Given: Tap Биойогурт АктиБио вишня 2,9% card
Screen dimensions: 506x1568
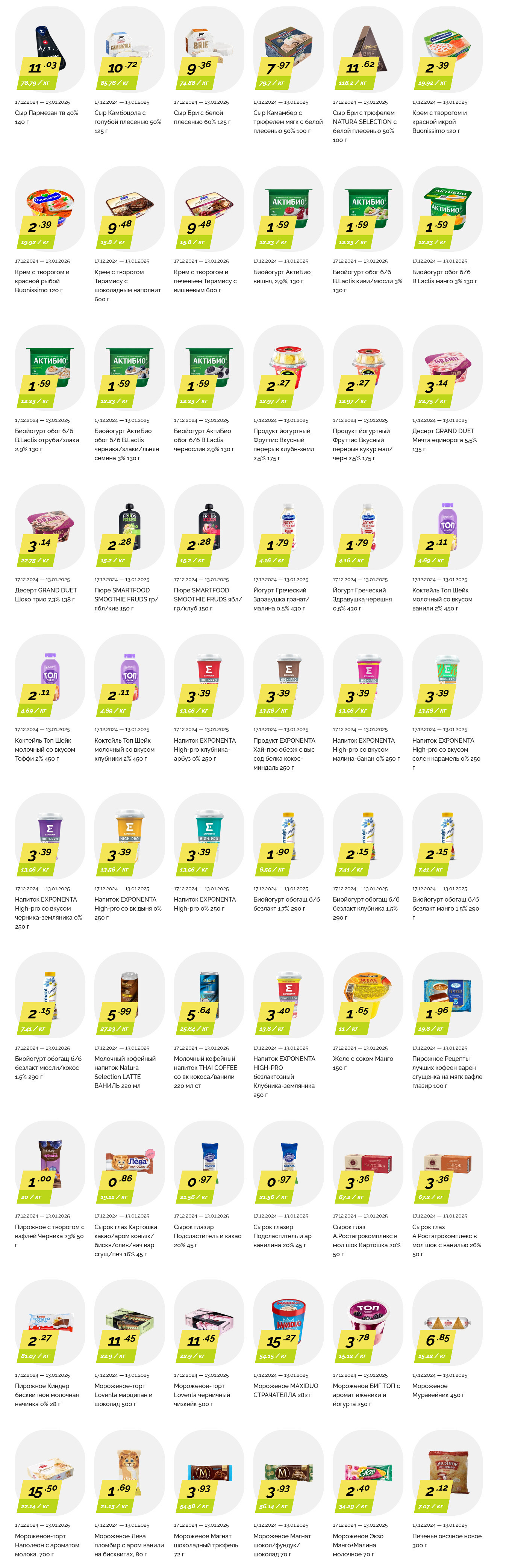Looking at the screenshot, I should tap(288, 209).
